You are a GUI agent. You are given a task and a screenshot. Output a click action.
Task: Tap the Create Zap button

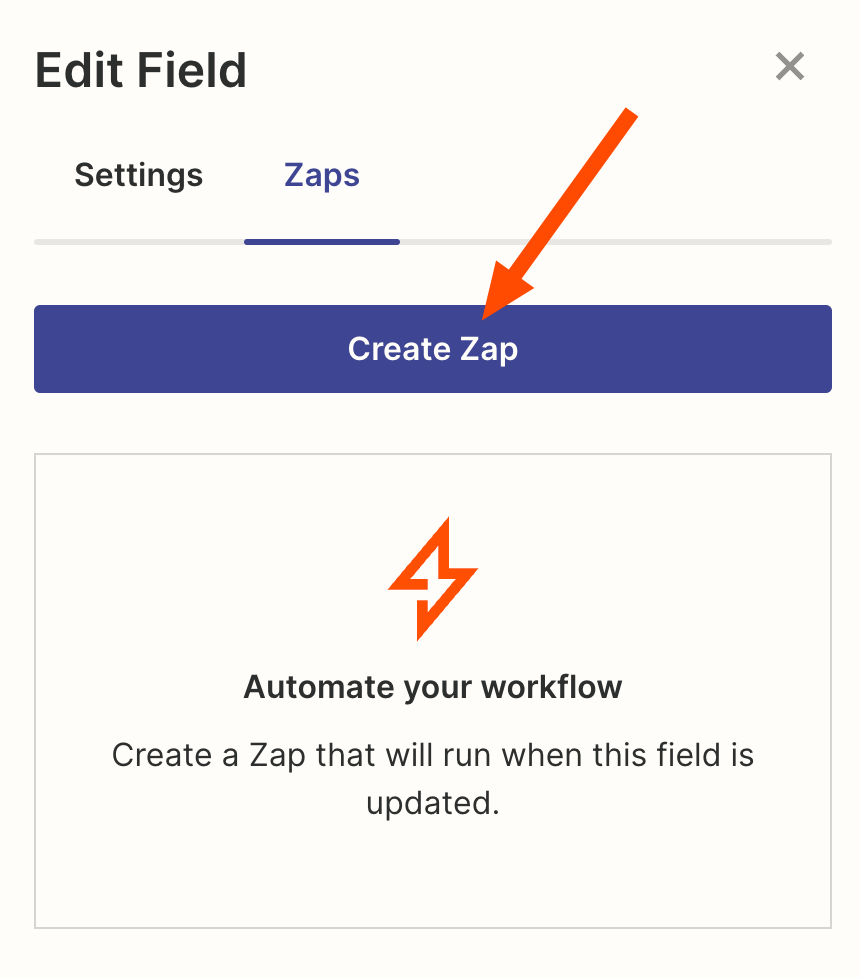(x=432, y=349)
